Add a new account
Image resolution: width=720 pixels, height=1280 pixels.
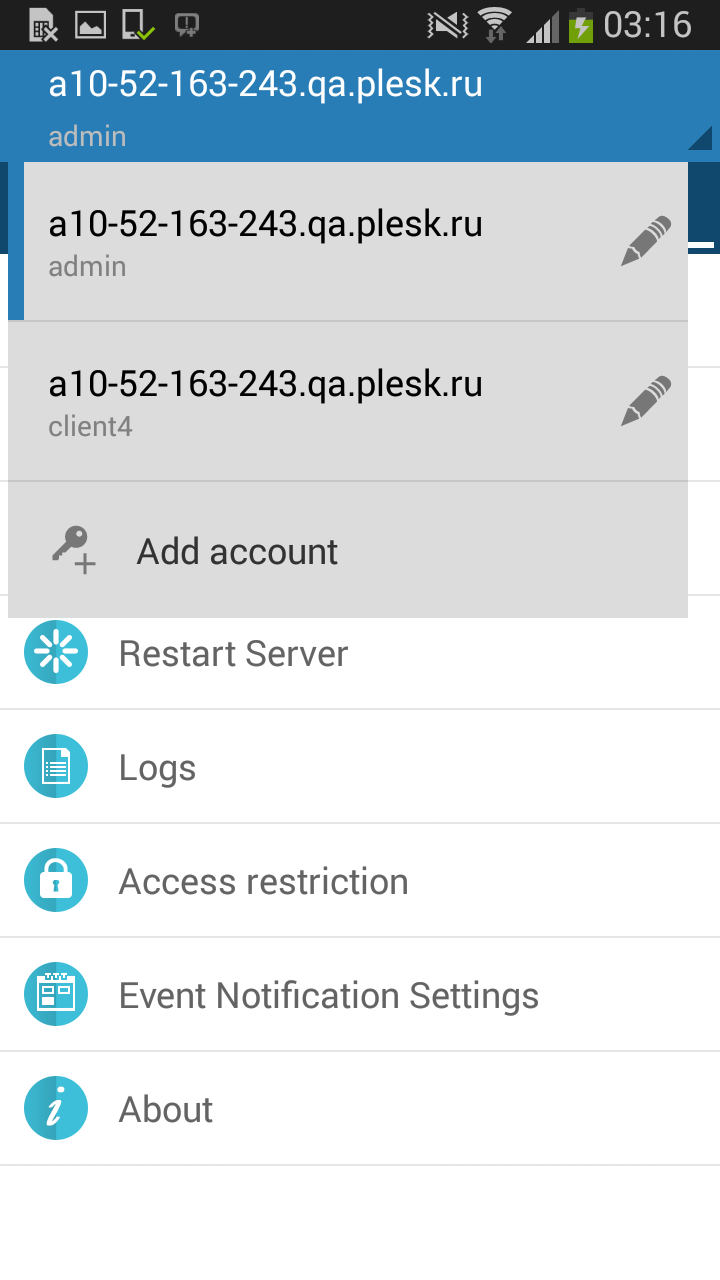click(x=348, y=550)
